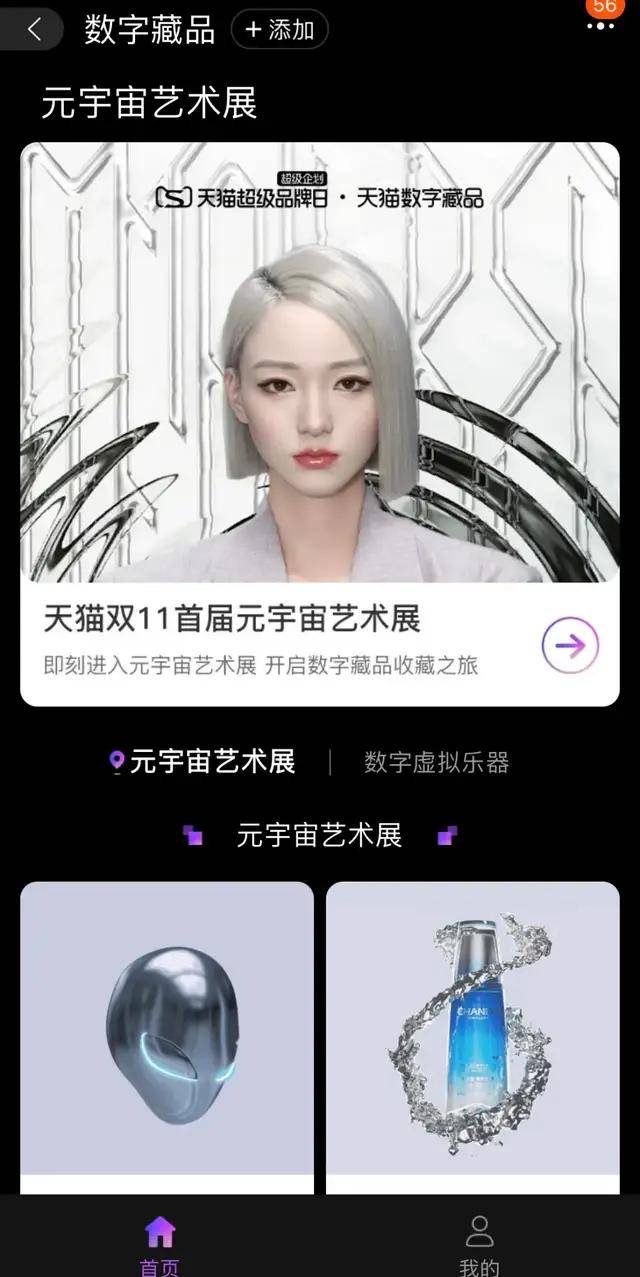Open the blue bottle collectible card

point(472,1030)
